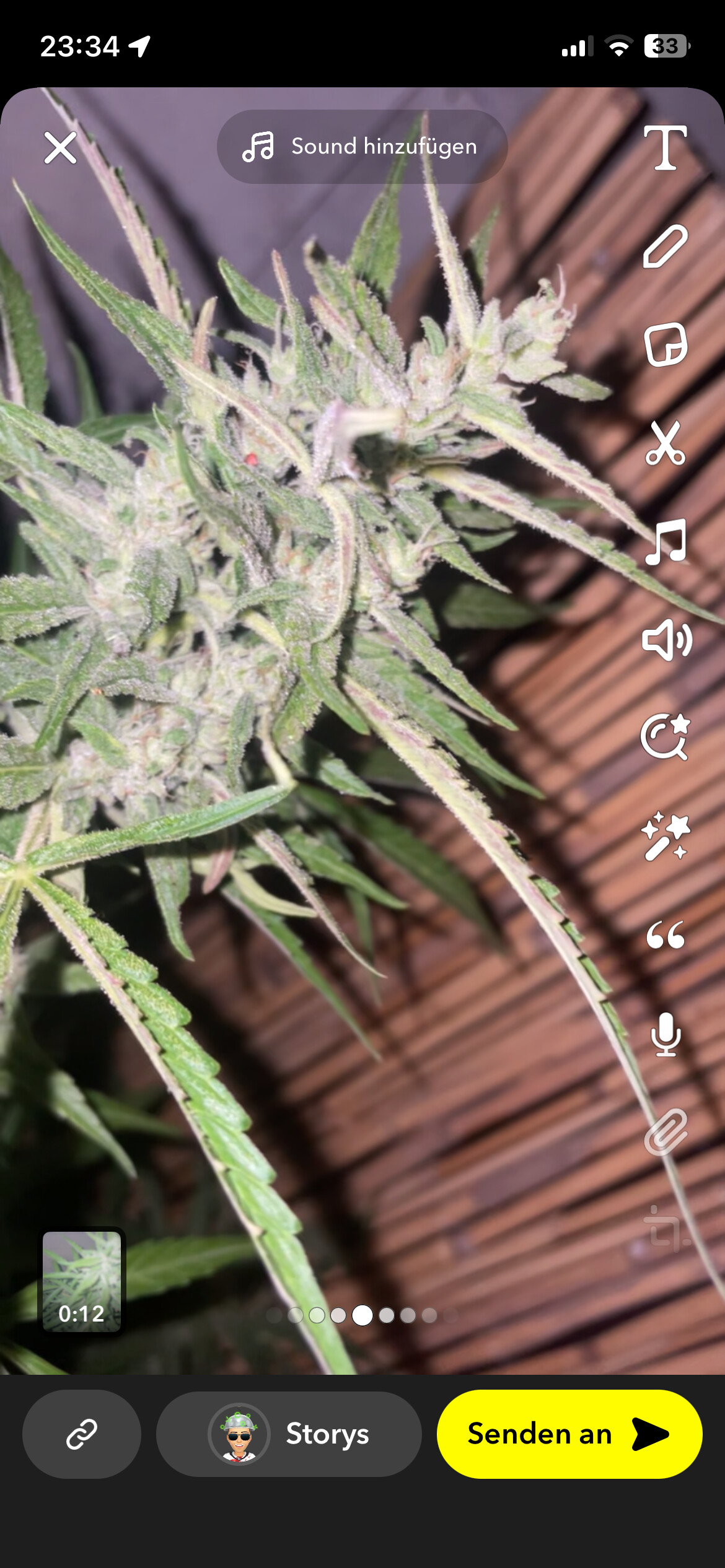Open the text tool

[x=665, y=147]
